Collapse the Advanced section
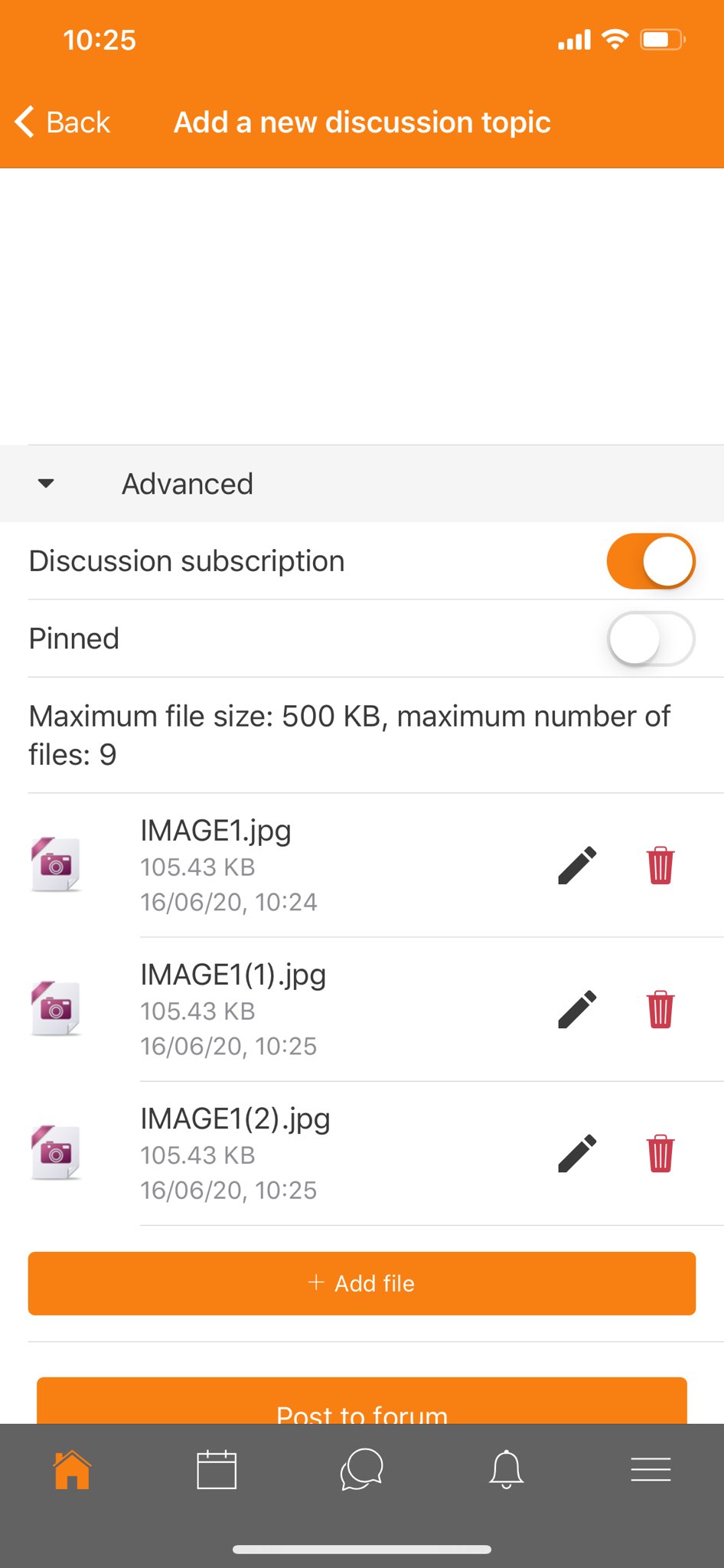The image size is (724, 1568). 362,484
